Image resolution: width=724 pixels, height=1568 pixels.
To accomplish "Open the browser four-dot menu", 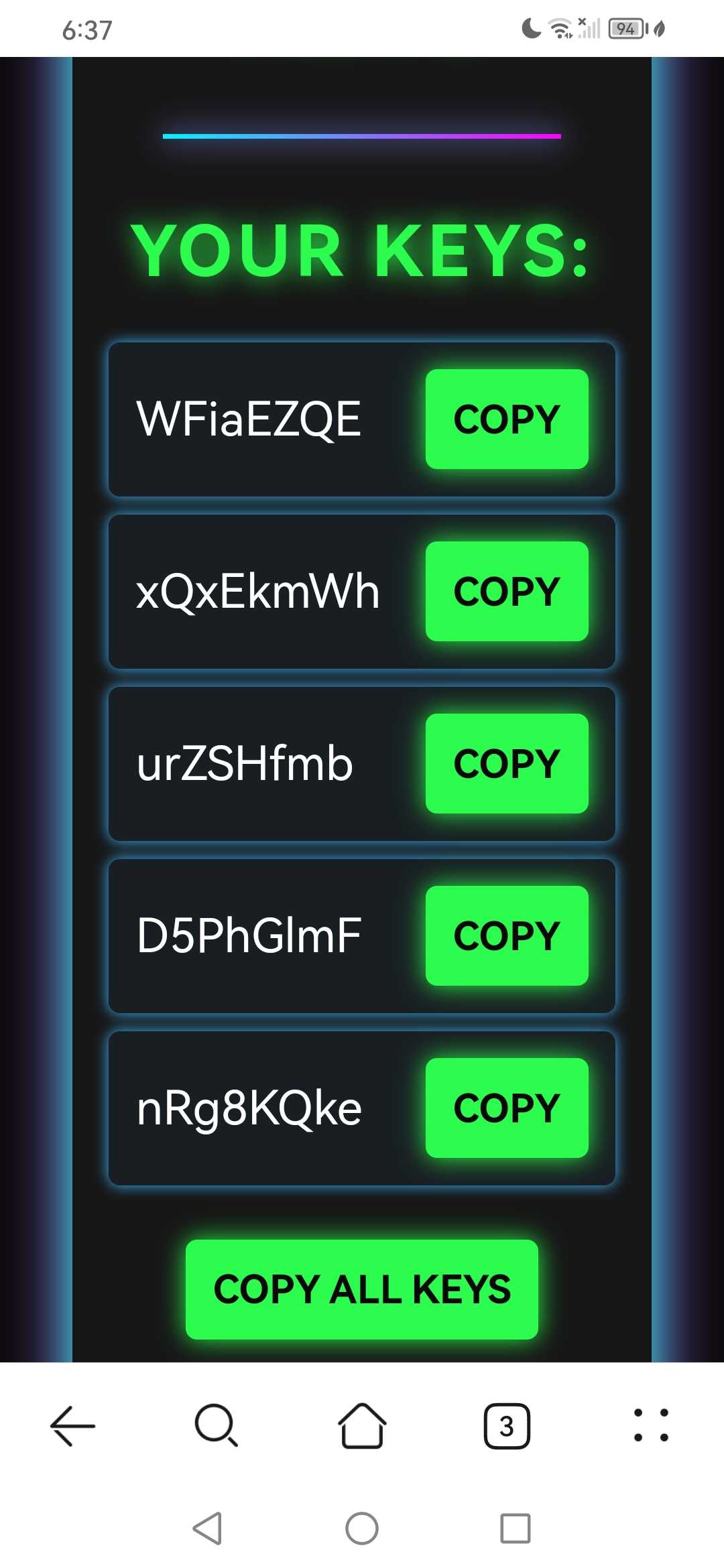I will coord(652,1425).
